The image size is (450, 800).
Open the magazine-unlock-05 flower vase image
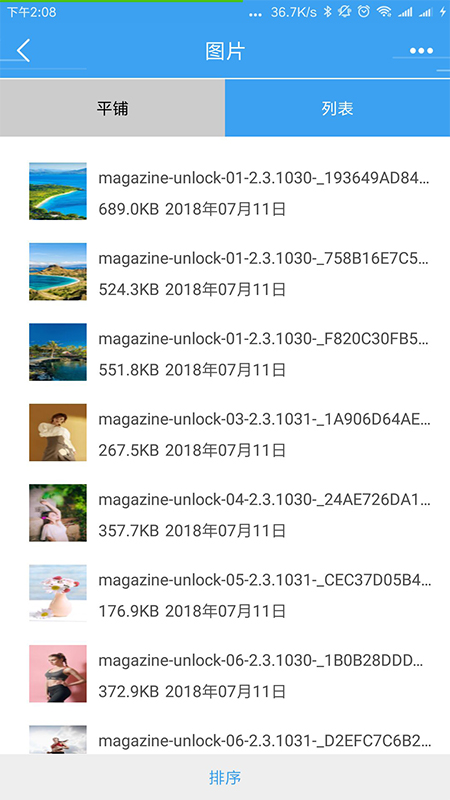[225, 593]
